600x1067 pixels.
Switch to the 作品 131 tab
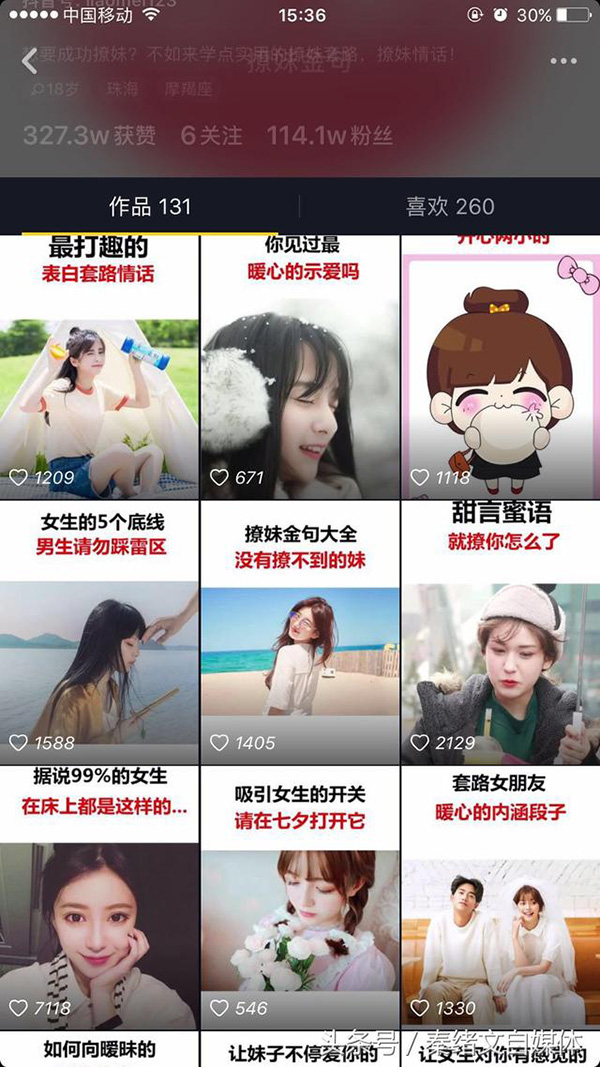tap(149, 207)
